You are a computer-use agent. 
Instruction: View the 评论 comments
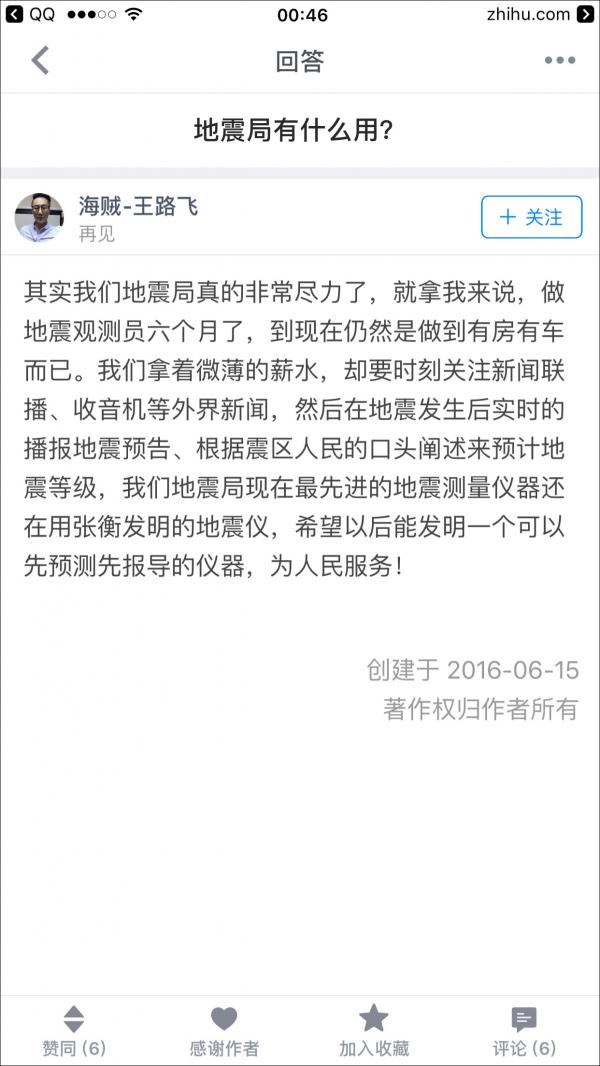(x=524, y=1031)
